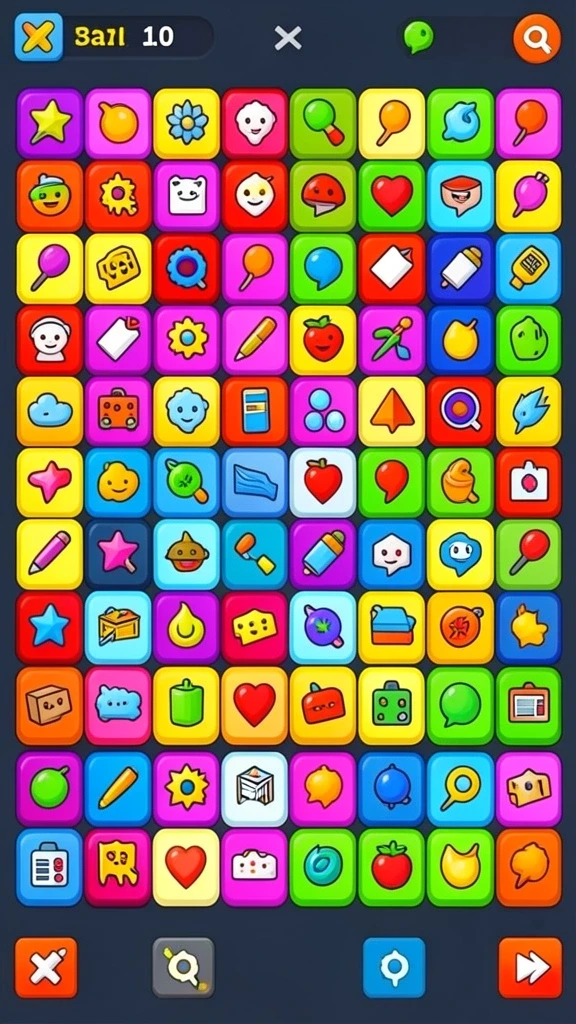Select the blue star on red tile
Image resolution: width=576 pixels, height=1024 pixels.
[x=50, y=628]
